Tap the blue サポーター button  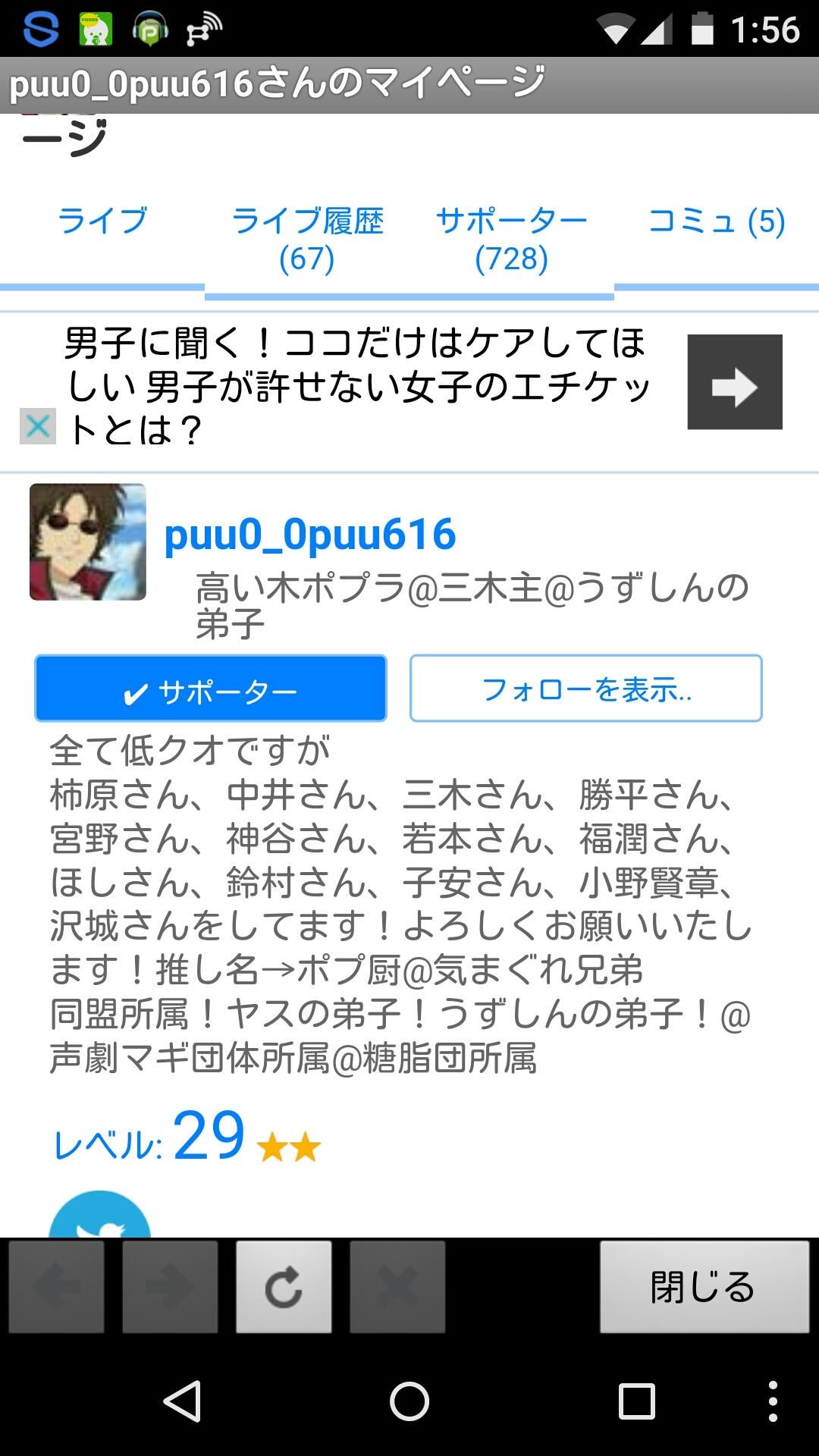tap(211, 689)
